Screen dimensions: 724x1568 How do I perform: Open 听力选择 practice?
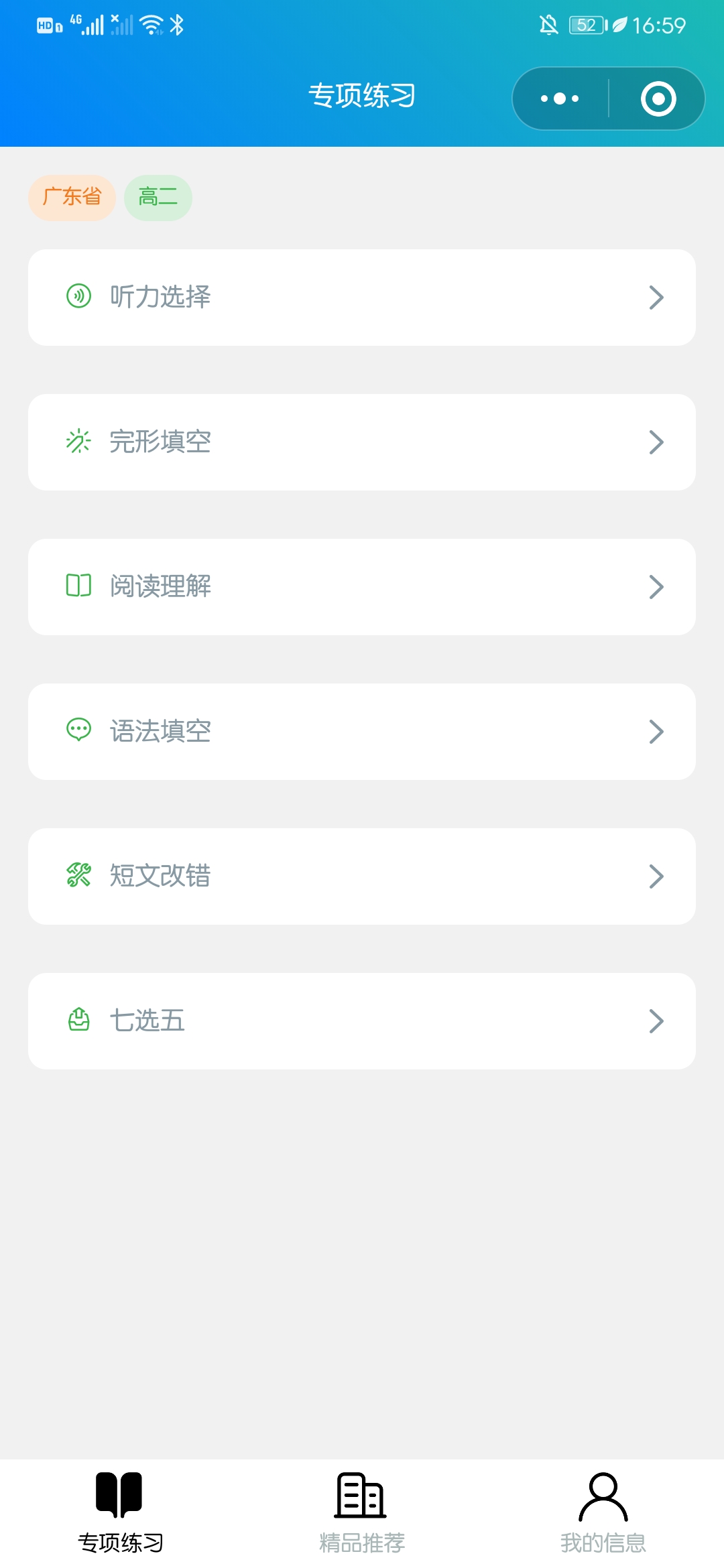pos(362,298)
